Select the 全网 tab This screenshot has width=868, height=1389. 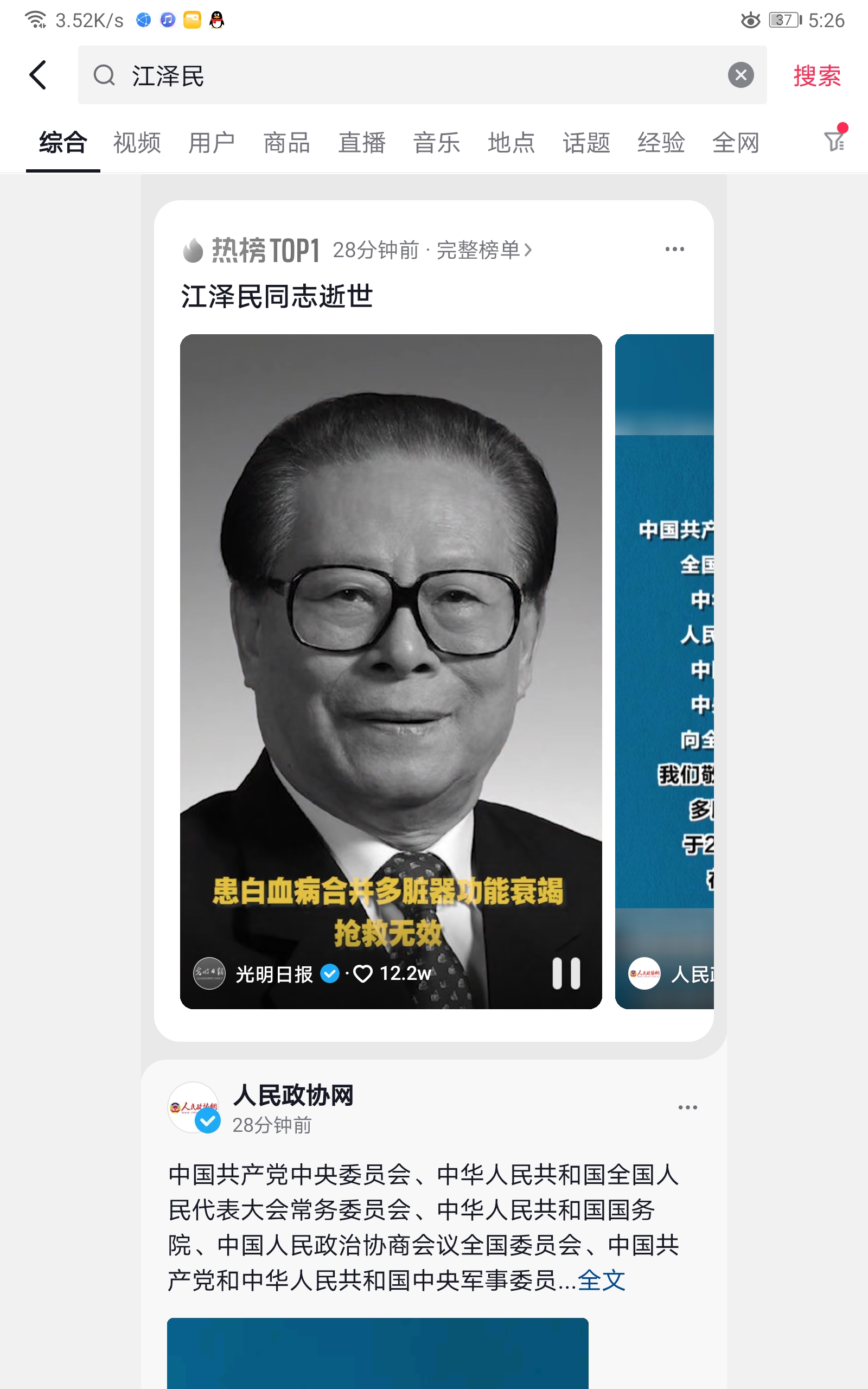pyautogui.click(x=736, y=142)
